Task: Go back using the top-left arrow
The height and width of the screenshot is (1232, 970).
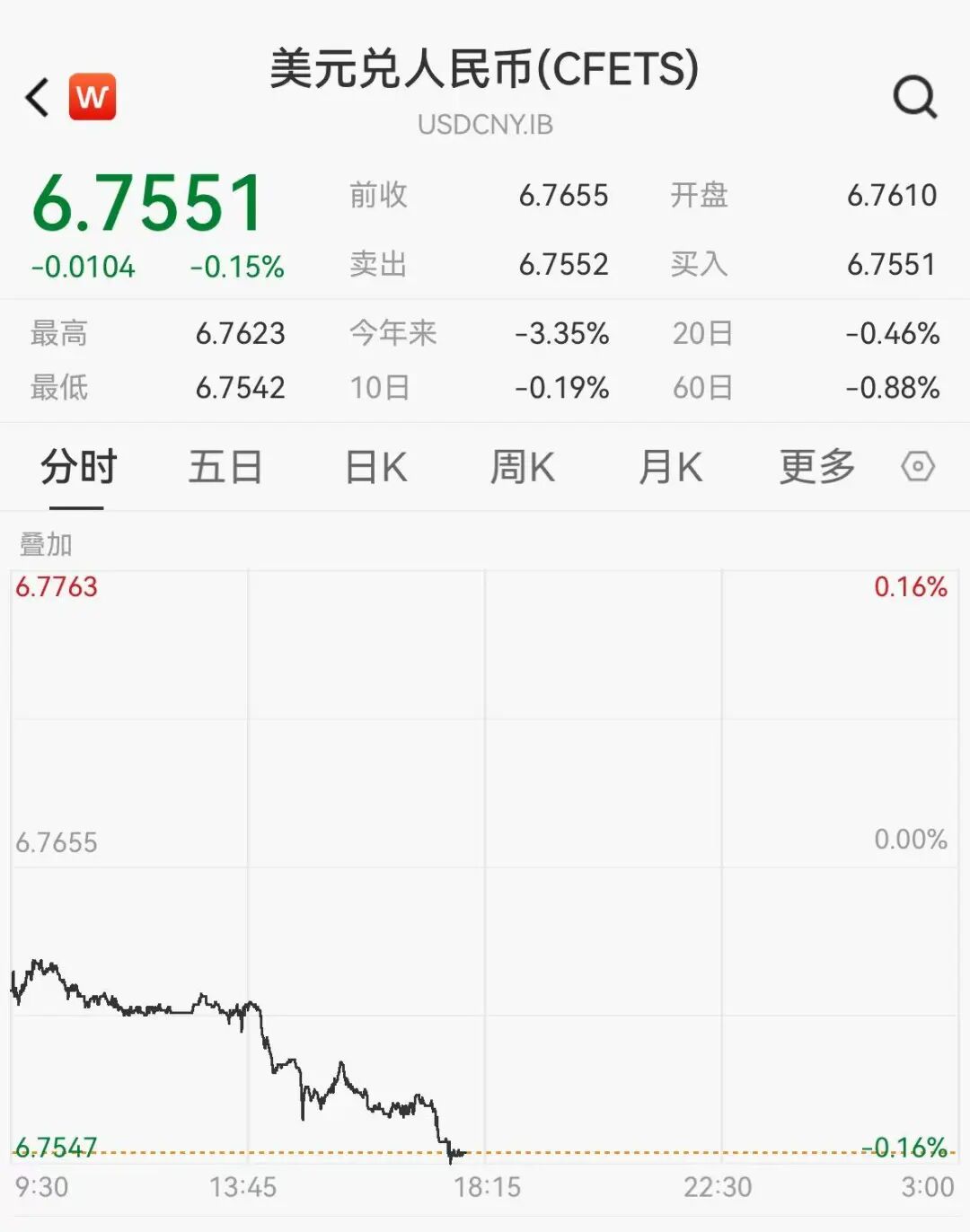Action: pos(37,97)
